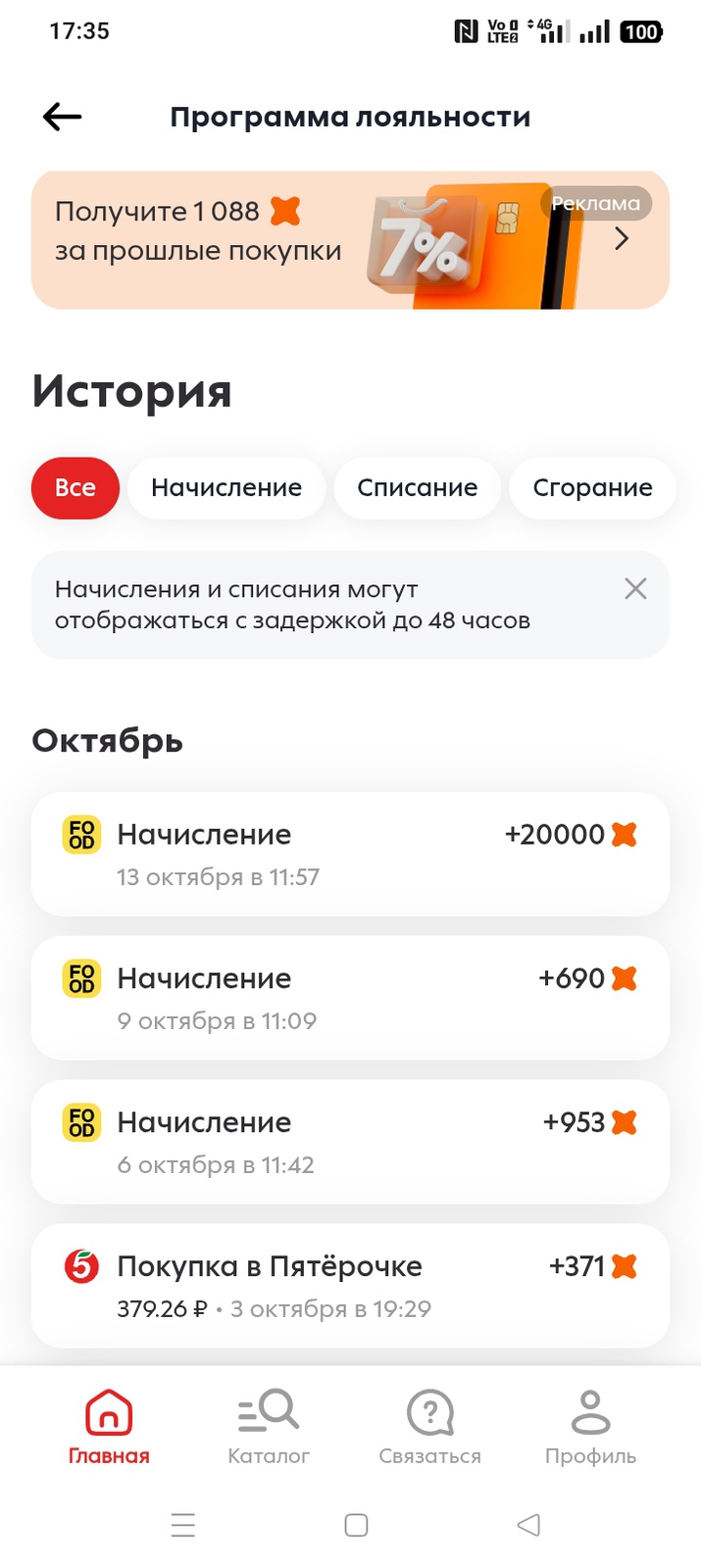Go to the Связаться tab
This screenshot has height=1568, width=701.
pos(429,1427)
